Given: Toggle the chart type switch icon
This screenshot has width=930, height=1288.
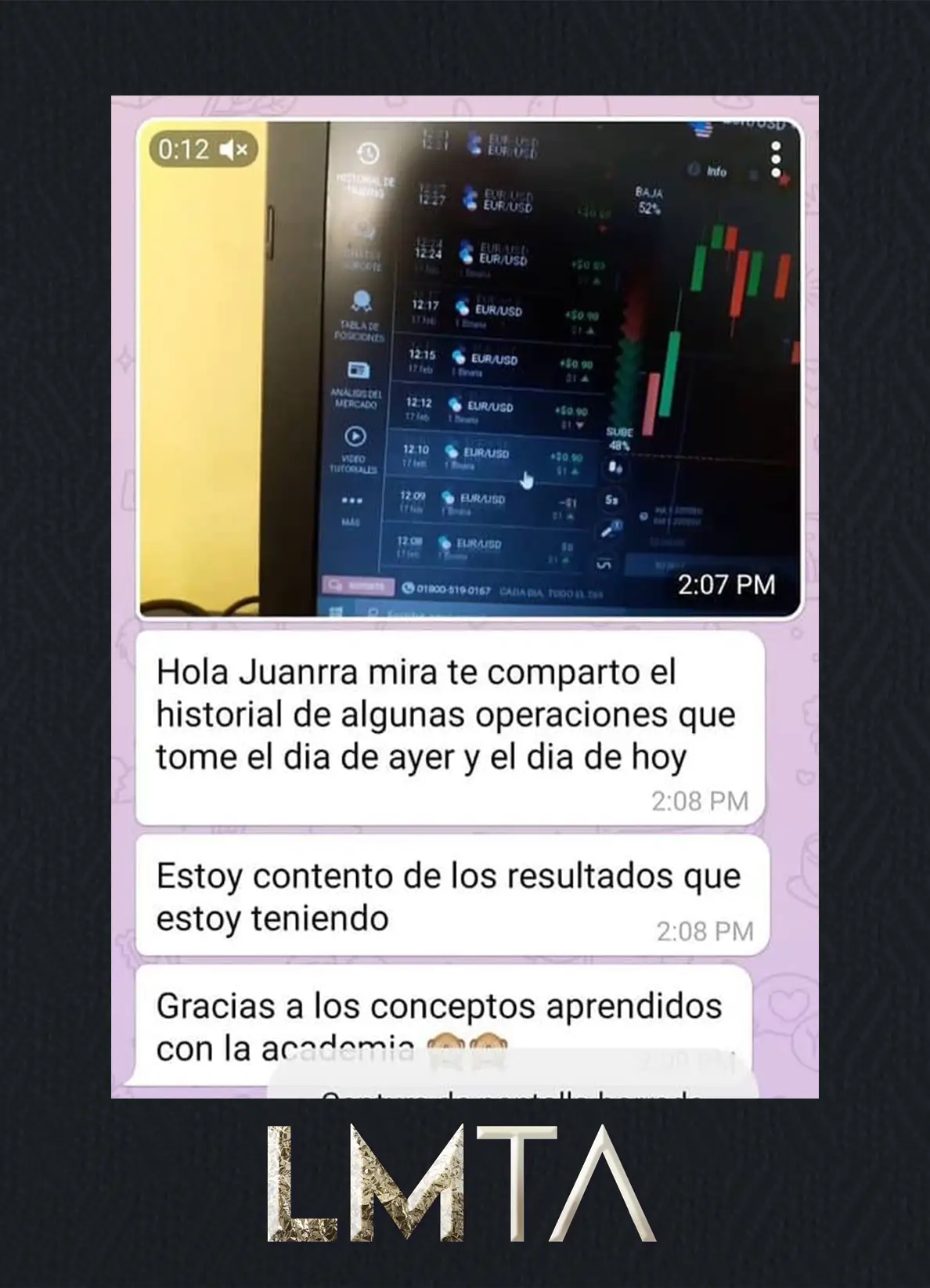Looking at the screenshot, I should 602,561.
